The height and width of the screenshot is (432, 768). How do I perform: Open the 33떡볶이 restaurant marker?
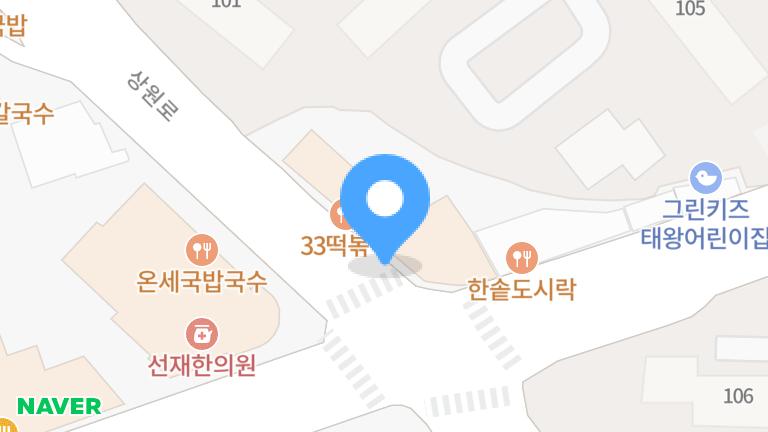(340, 214)
